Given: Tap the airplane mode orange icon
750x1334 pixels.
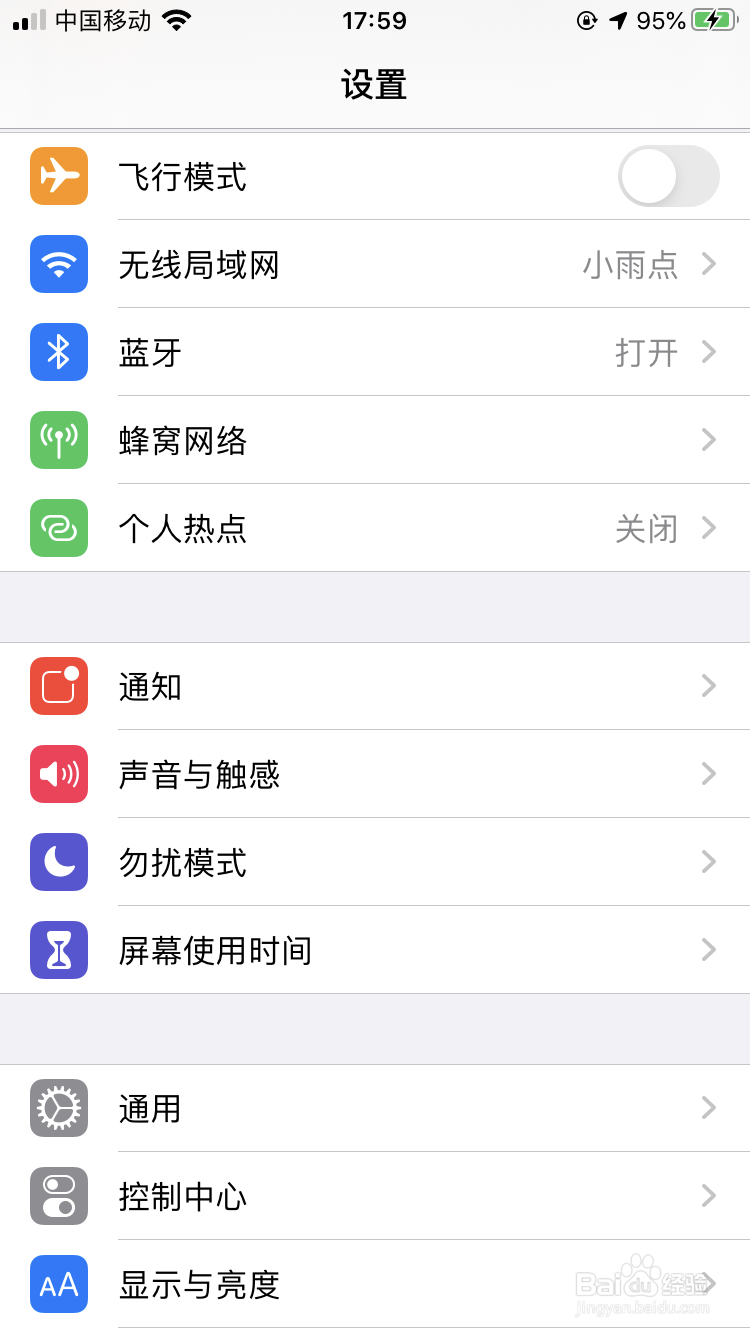Looking at the screenshot, I should tap(58, 176).
